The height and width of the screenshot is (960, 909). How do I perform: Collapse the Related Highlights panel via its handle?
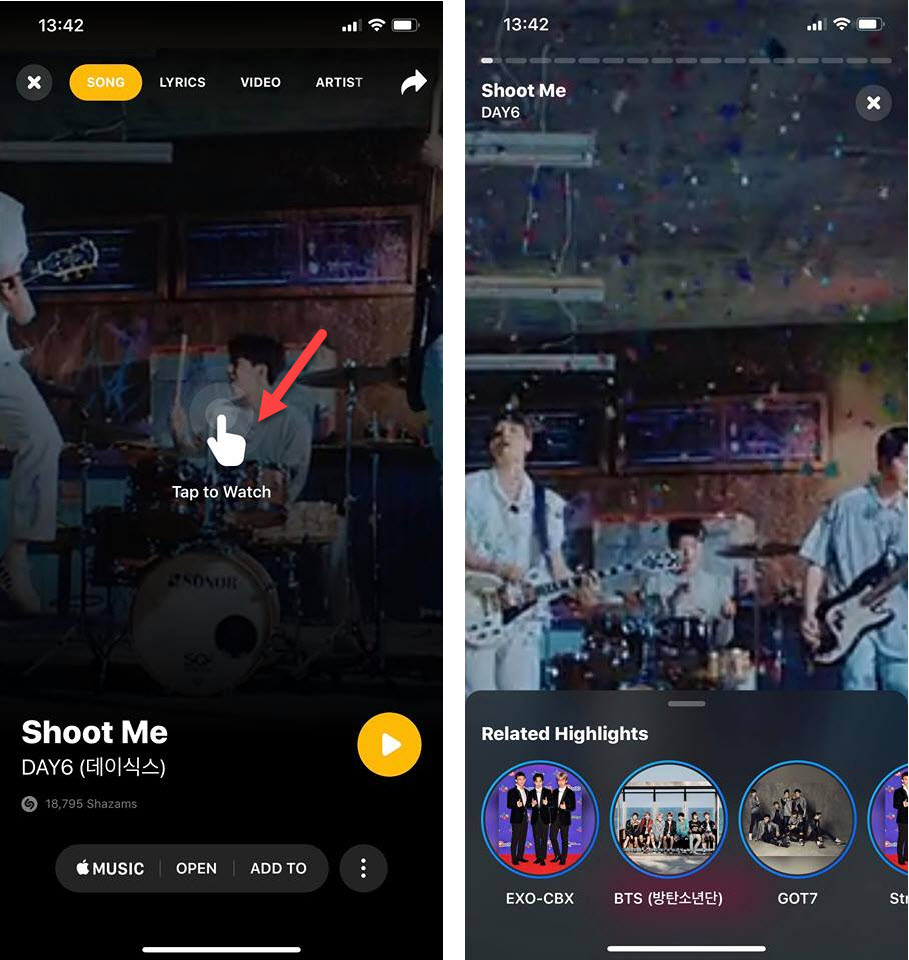pyautogui.click(x=687, y=704)
